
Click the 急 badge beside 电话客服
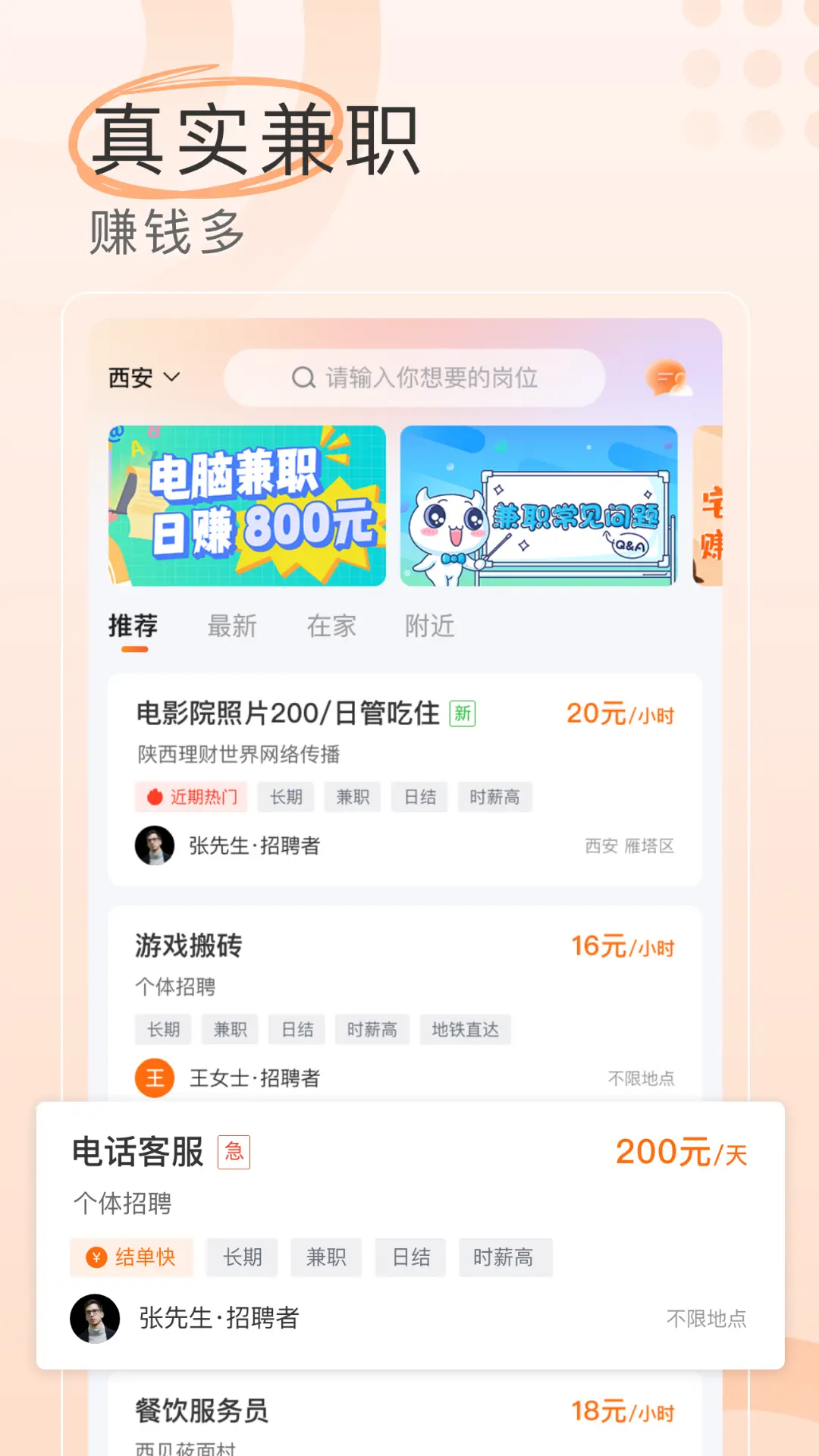pyautogui.click(x=235, y=1153)
